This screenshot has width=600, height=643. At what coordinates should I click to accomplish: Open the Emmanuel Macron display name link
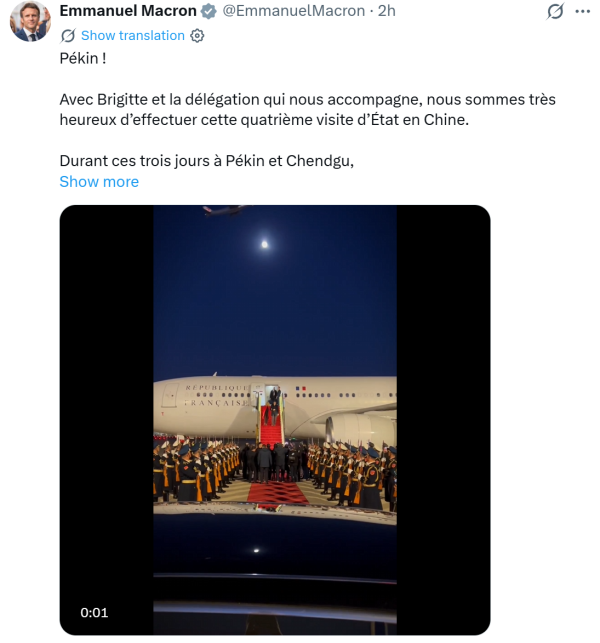[x=127, y=11]
